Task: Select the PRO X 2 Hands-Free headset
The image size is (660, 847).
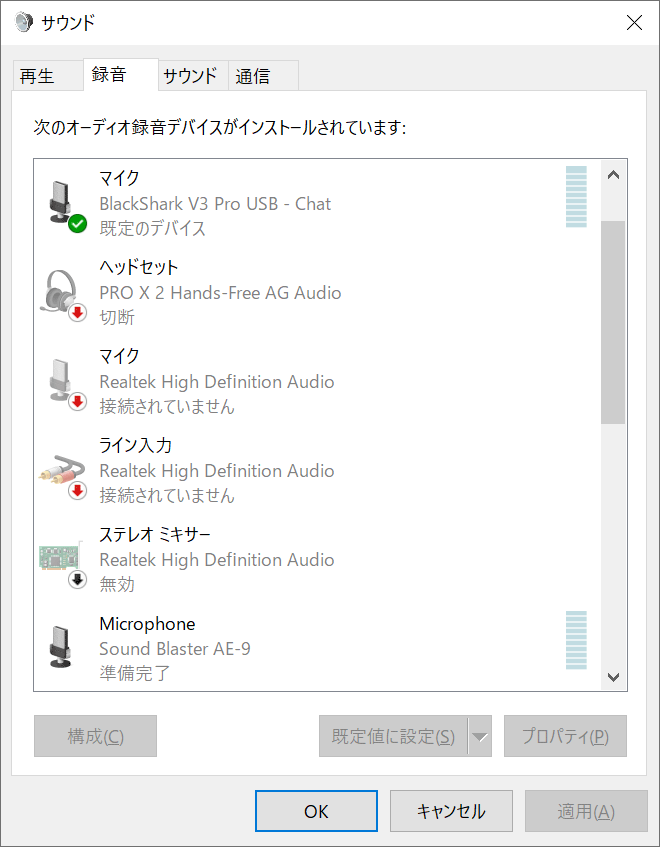Action: pyautogui.click(x=317, y=292)
